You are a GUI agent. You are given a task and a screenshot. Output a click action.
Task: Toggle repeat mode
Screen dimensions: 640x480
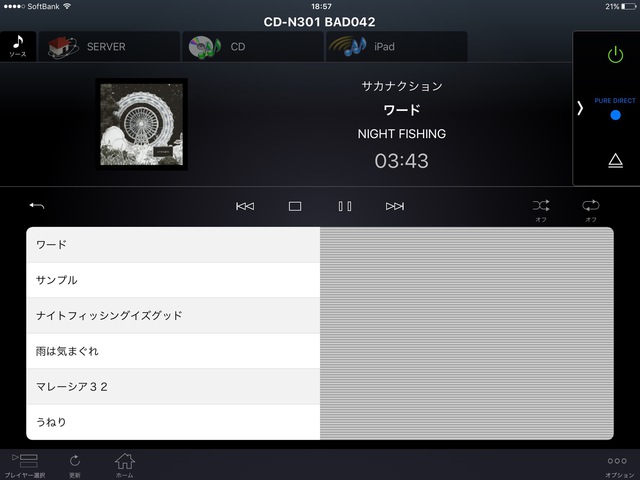pos(591,208)
